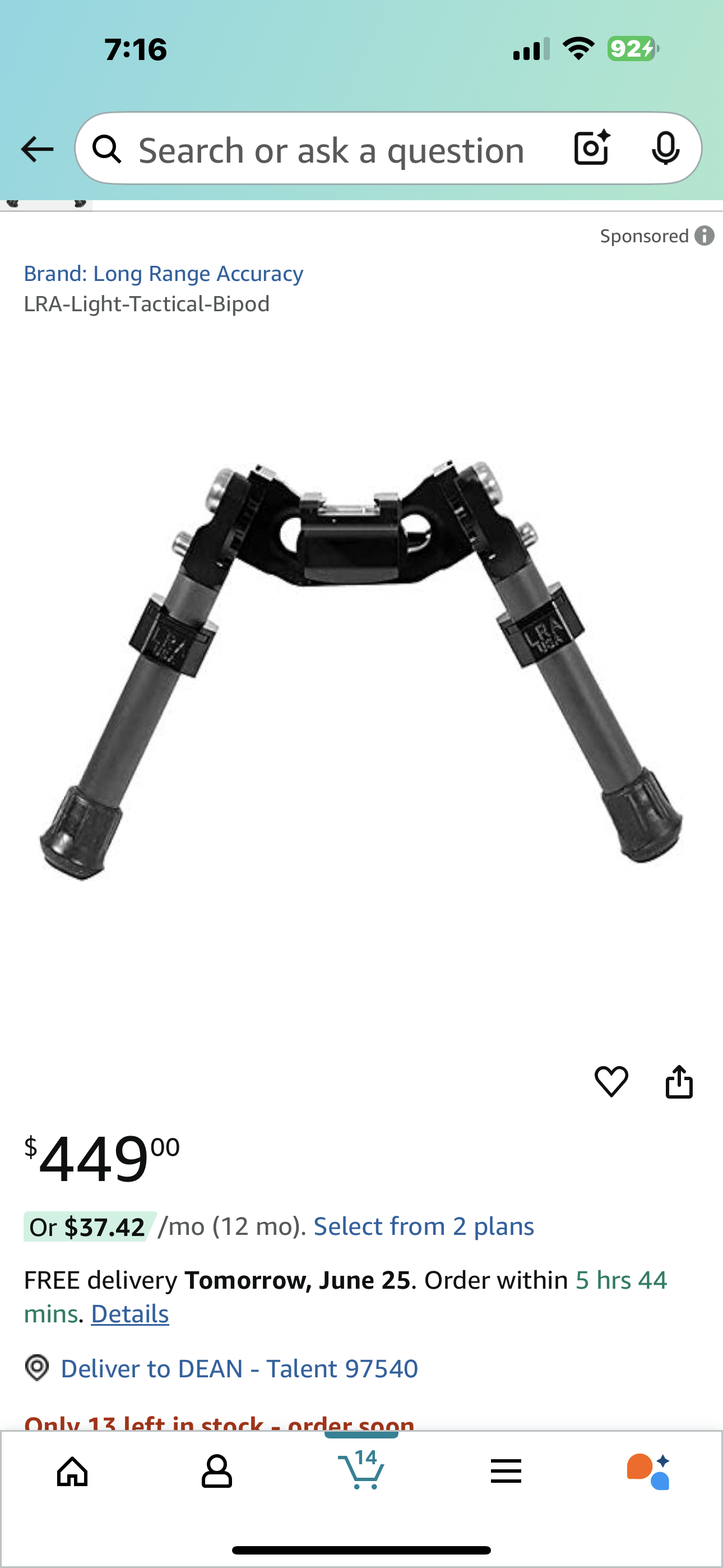View the bipod product image
The width and height of the screenshot is (723, 1568).
tap(361, 670)
